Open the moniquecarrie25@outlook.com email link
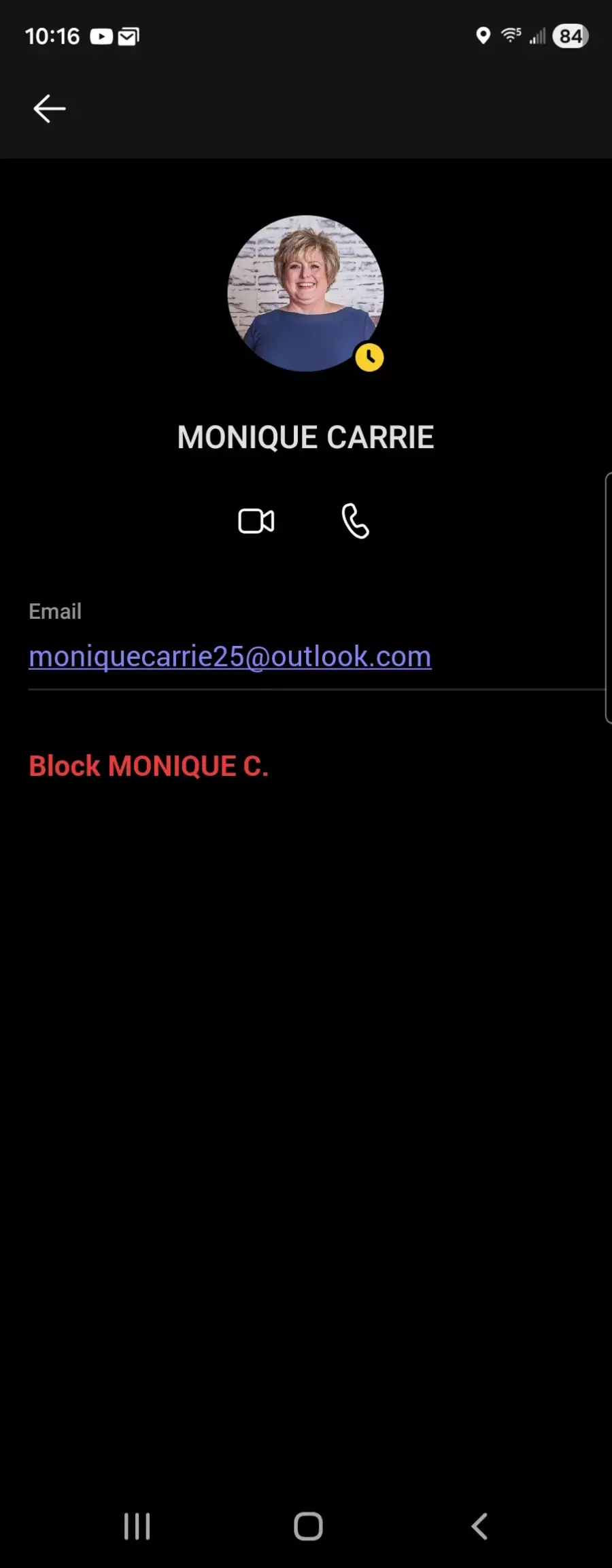Viewport: 612px width, 1568px height. tap(230, 657)
